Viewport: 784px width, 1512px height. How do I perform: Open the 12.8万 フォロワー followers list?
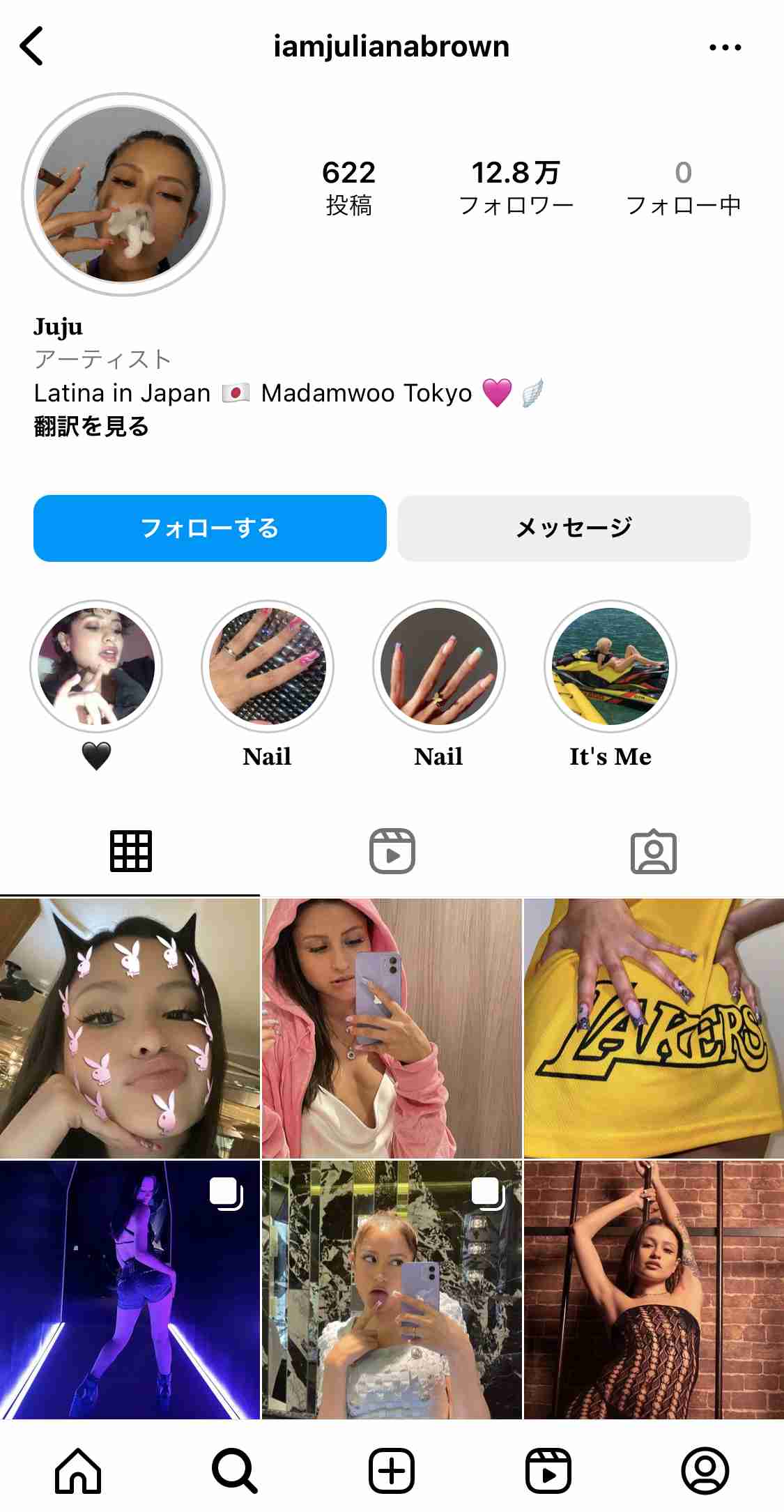516,188
